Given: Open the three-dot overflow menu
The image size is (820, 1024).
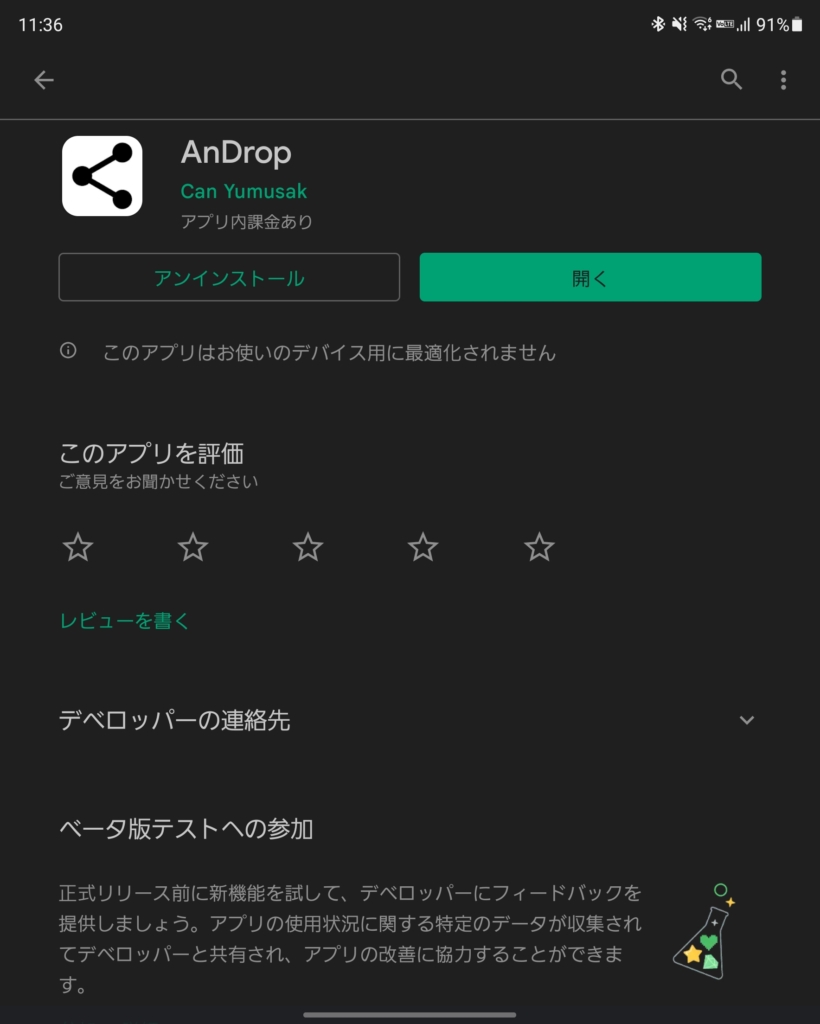Looking at the screenshot, I should pos(784,80).
